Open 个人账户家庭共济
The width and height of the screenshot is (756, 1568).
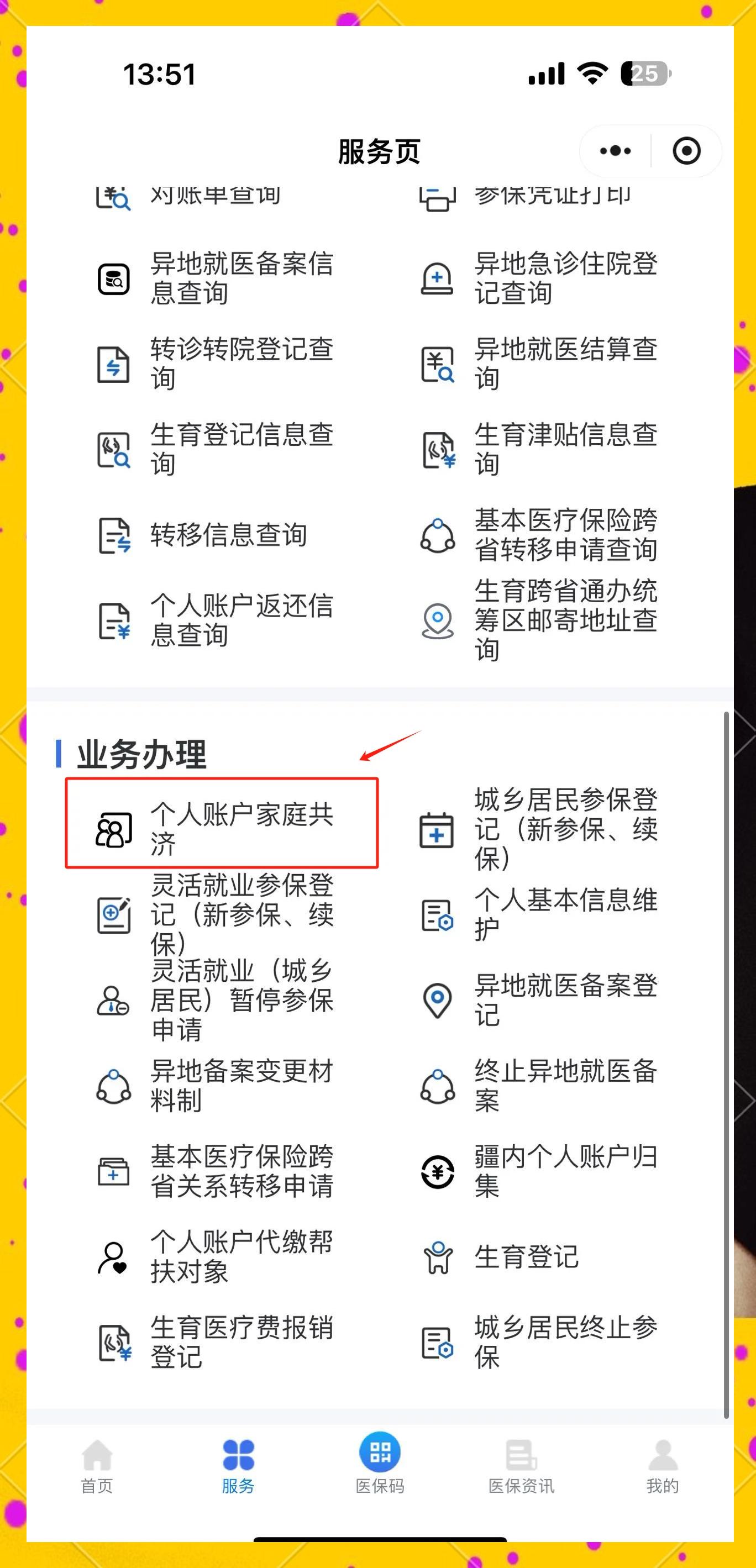(222, 828)
